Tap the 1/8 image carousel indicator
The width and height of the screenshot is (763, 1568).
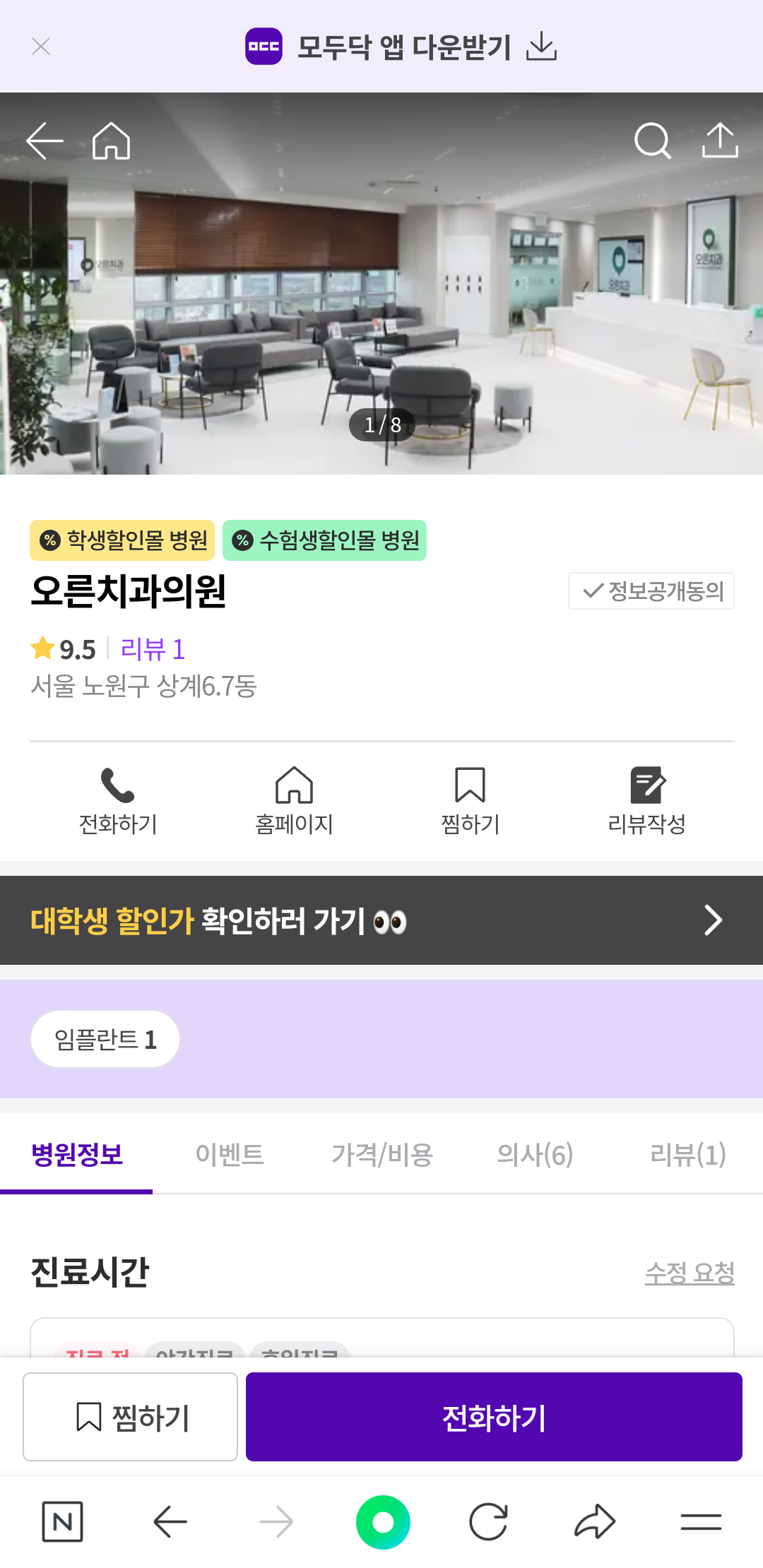[381, 424]
